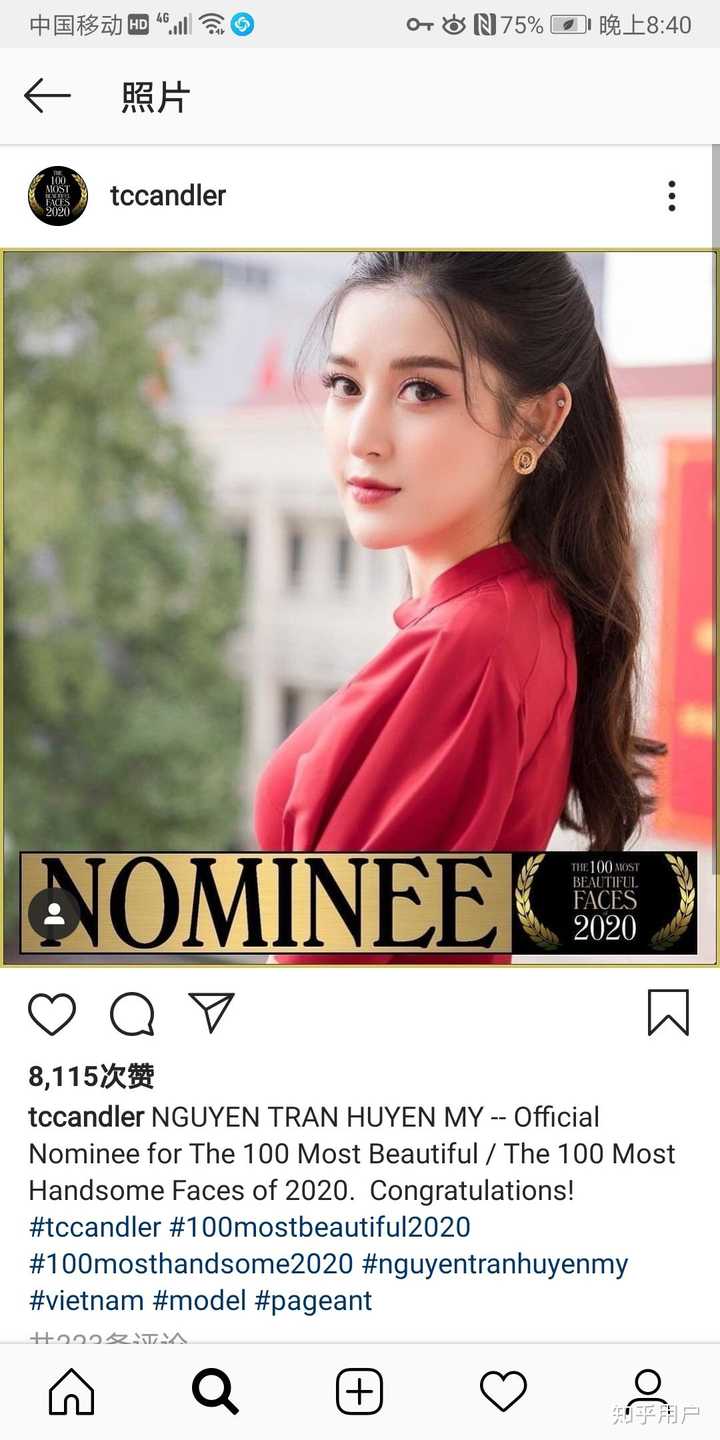Like this post with the heart
This screenshot has height=1440, width=720.
tap(52, 1013)
